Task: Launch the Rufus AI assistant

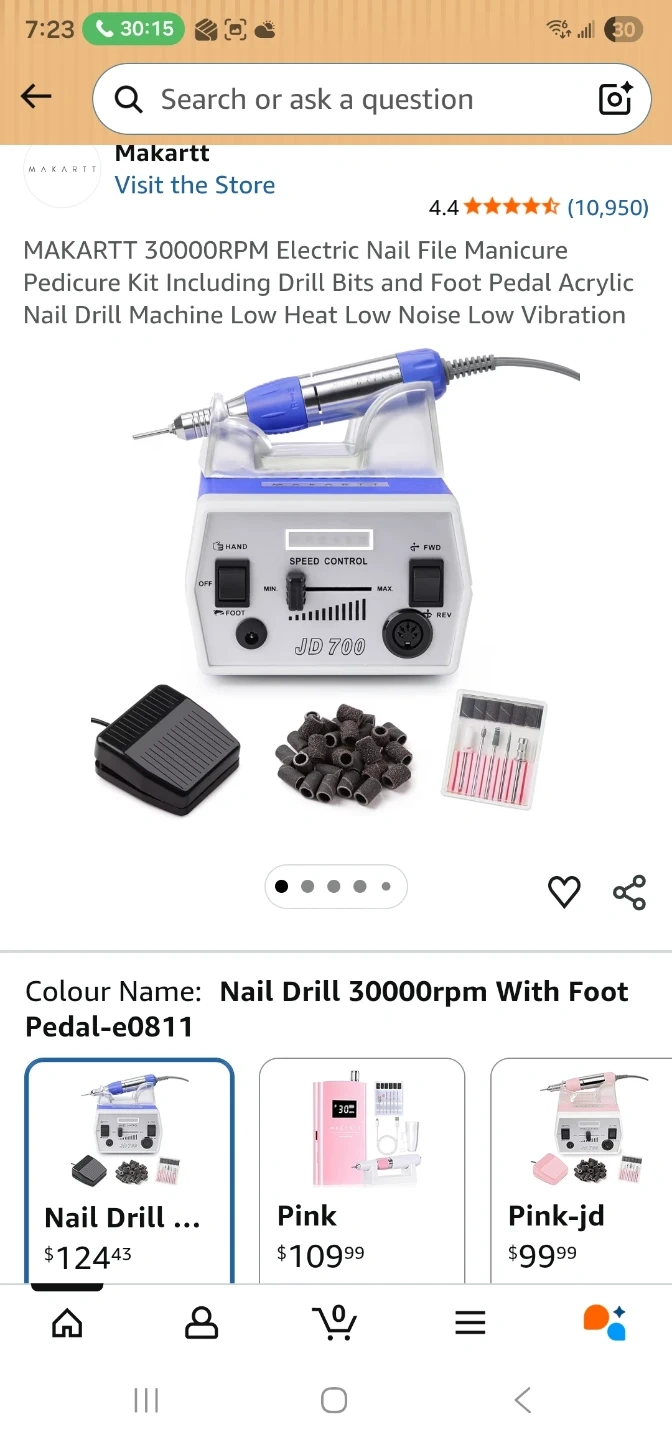Action: click(x=604, y=1323)
